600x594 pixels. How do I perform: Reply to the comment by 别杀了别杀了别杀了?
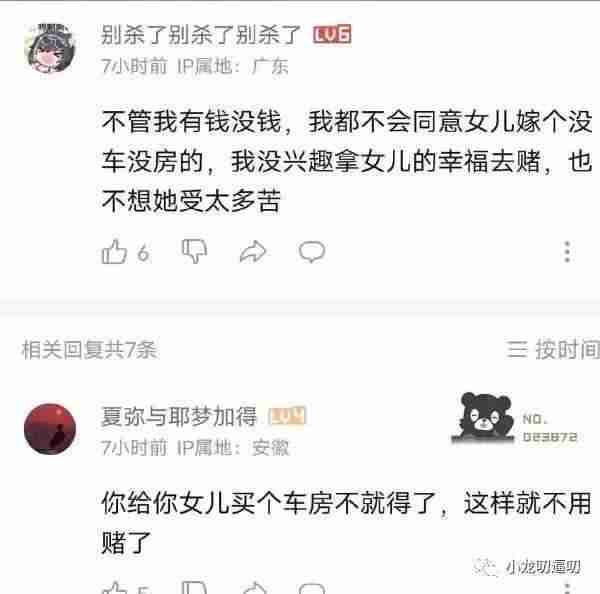tap(312, 251)
